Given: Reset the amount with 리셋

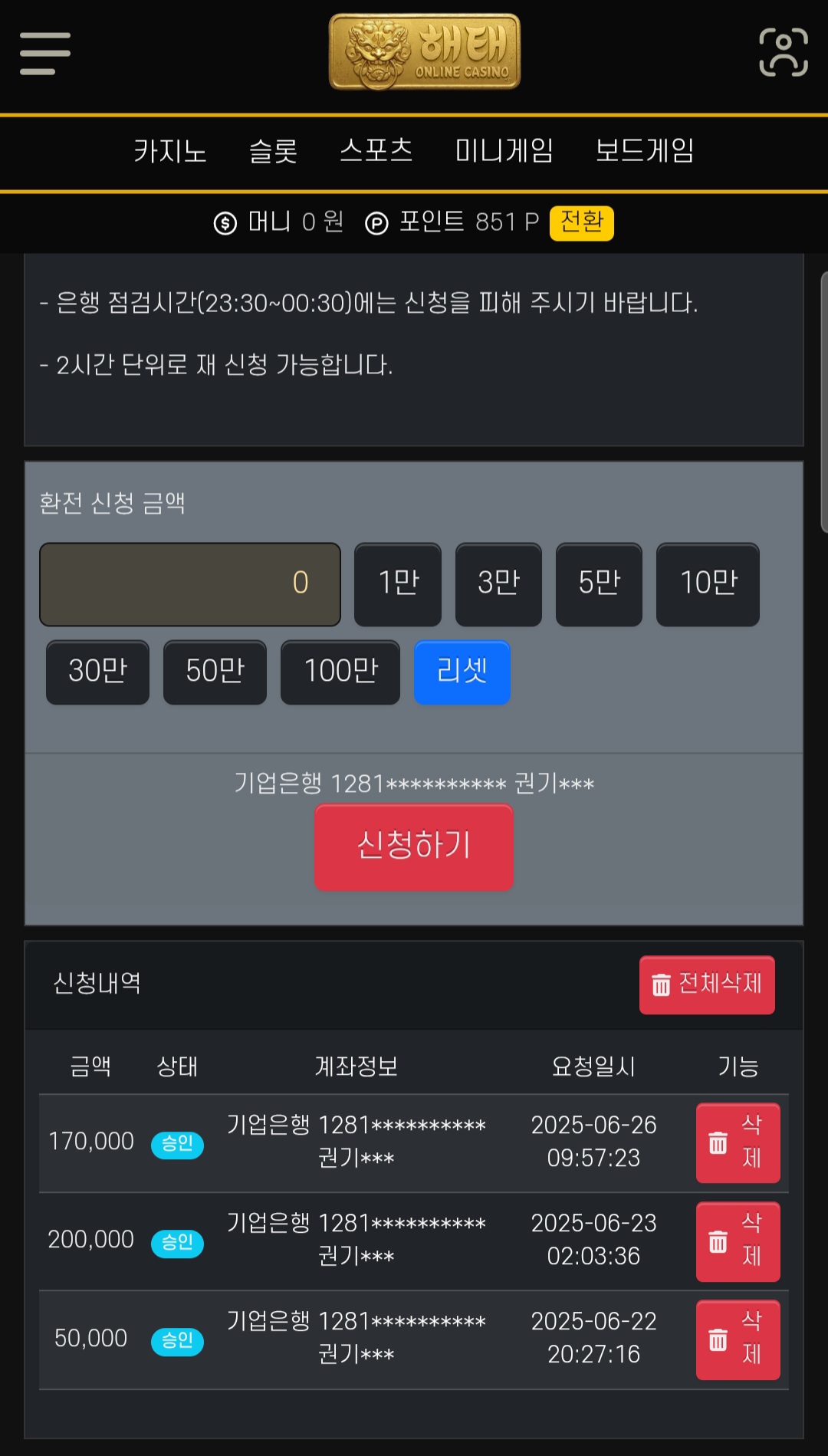Looking at the screenshot, I should 462,672.
